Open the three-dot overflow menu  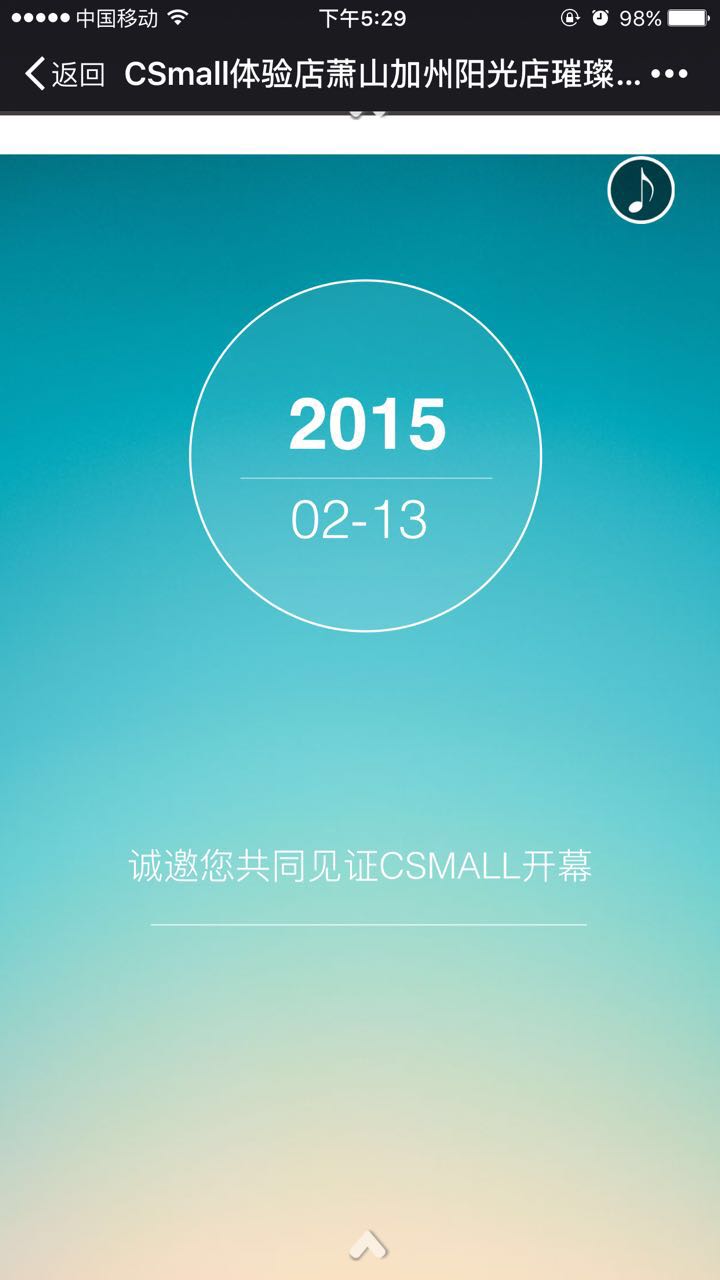(x=669, y=74)
